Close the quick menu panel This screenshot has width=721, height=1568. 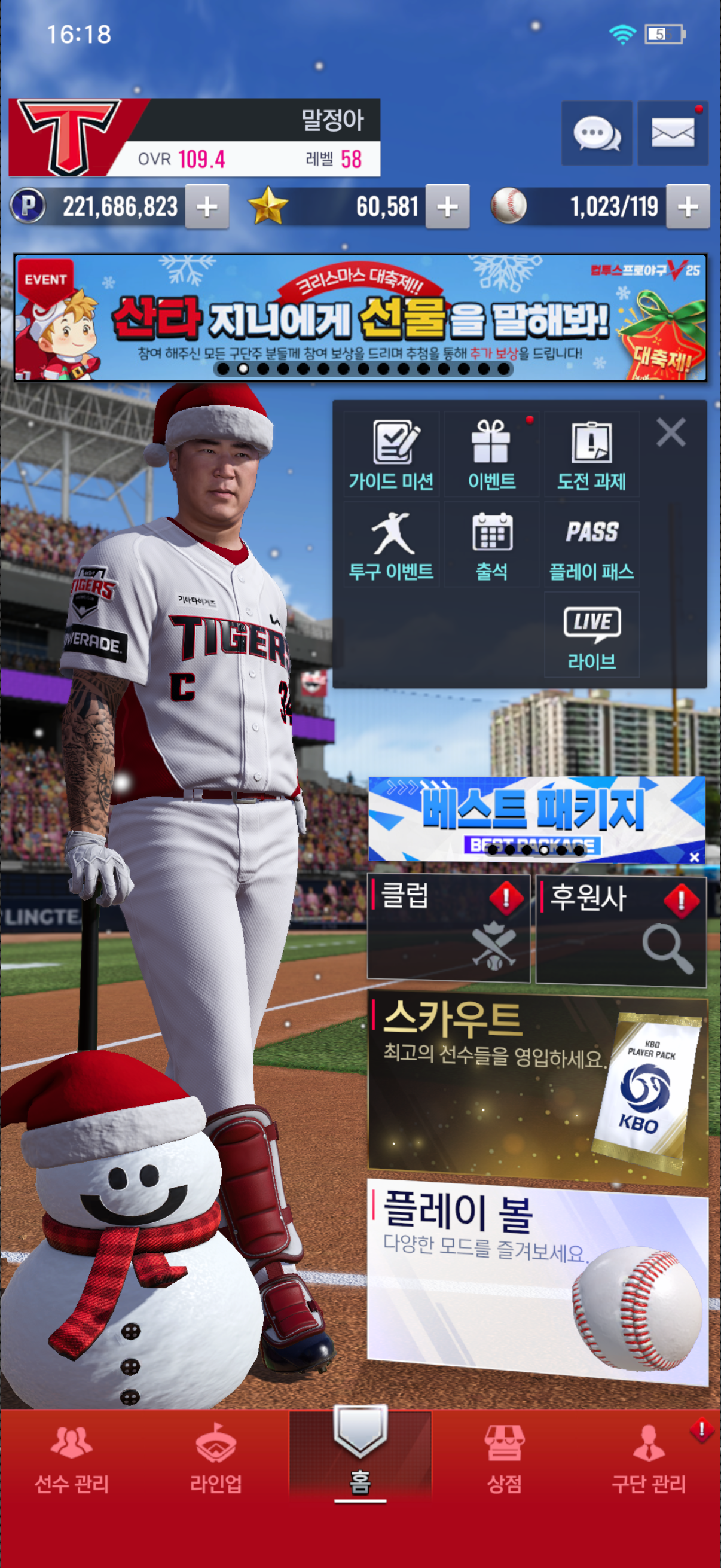(671, 433)
